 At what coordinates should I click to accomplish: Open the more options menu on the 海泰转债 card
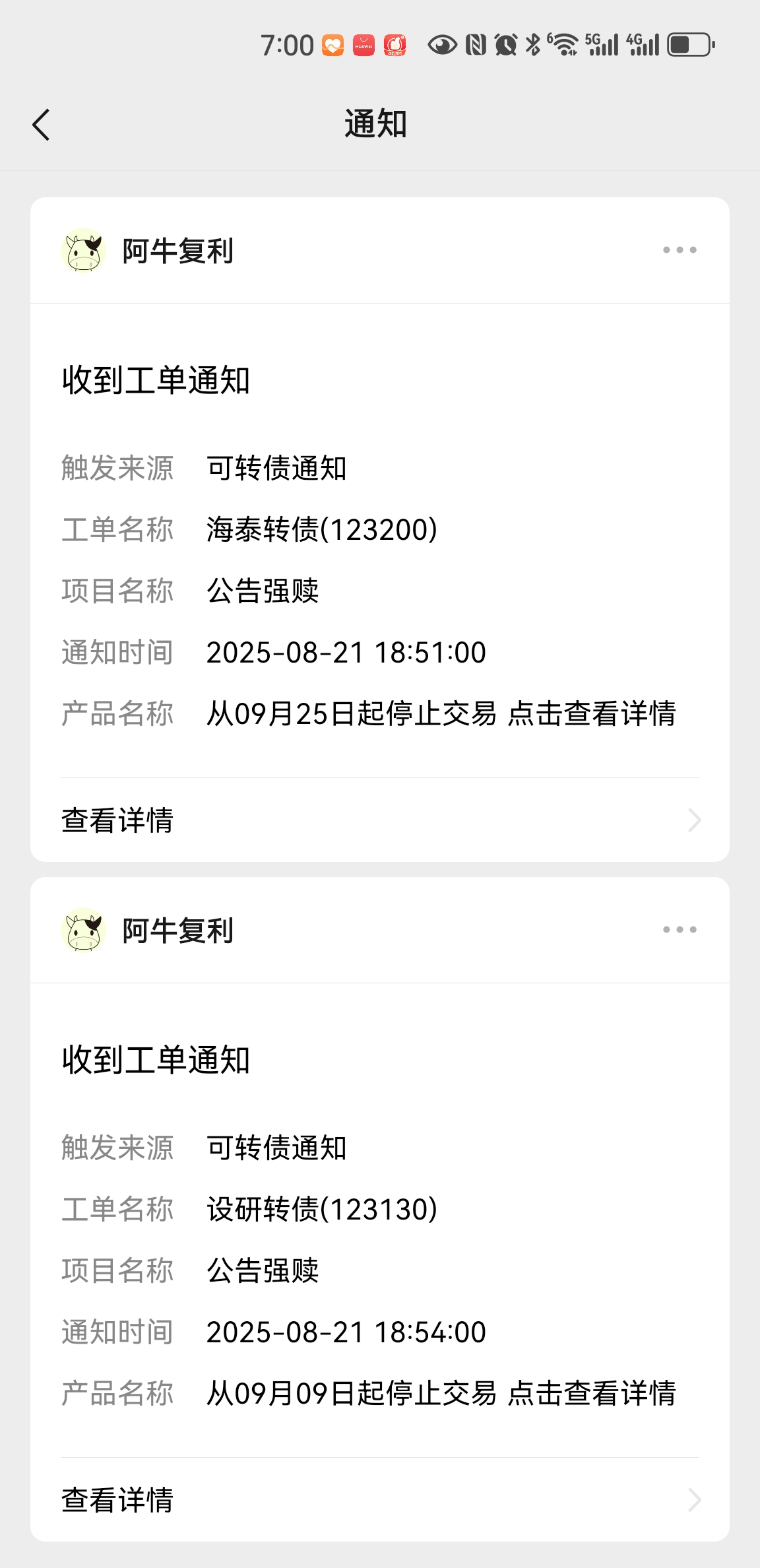pyautogui.click(x=680, y=250)
